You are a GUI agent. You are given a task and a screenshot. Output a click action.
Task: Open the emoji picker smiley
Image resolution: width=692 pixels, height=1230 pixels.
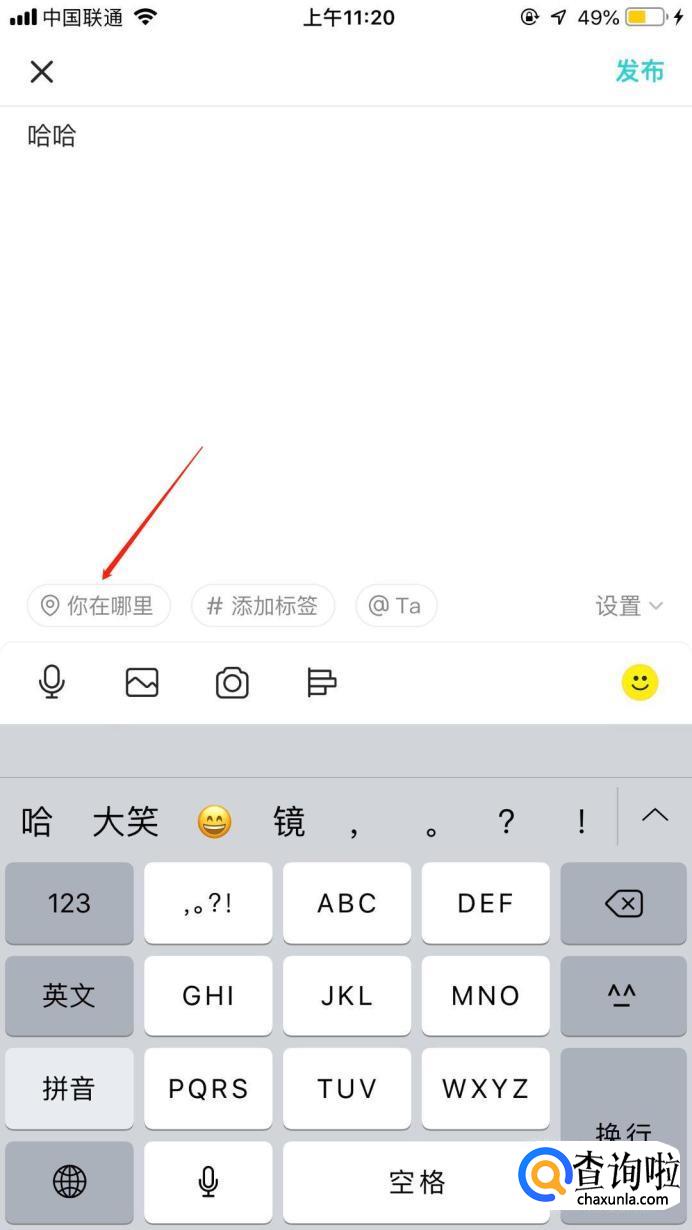(640, 683)
